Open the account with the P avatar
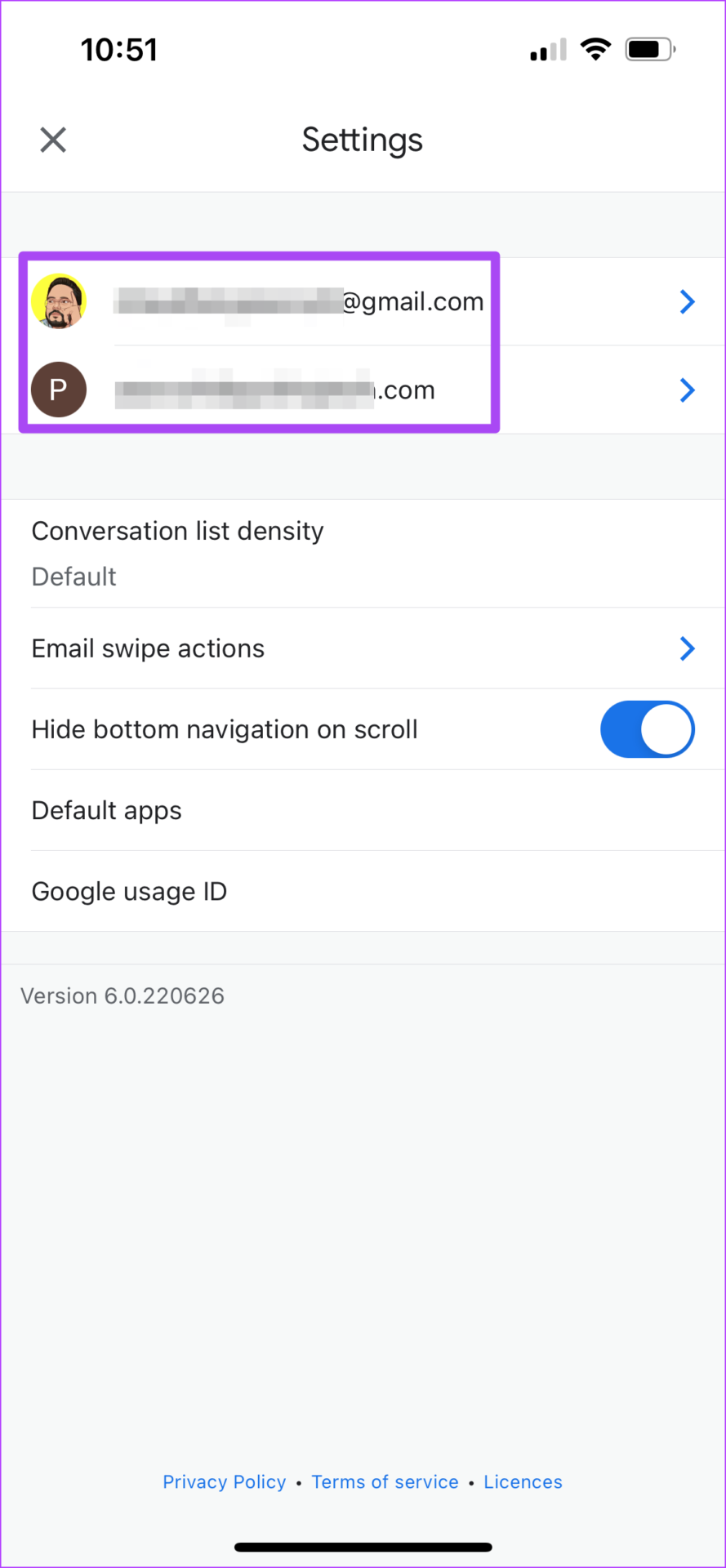 (363, 390)
